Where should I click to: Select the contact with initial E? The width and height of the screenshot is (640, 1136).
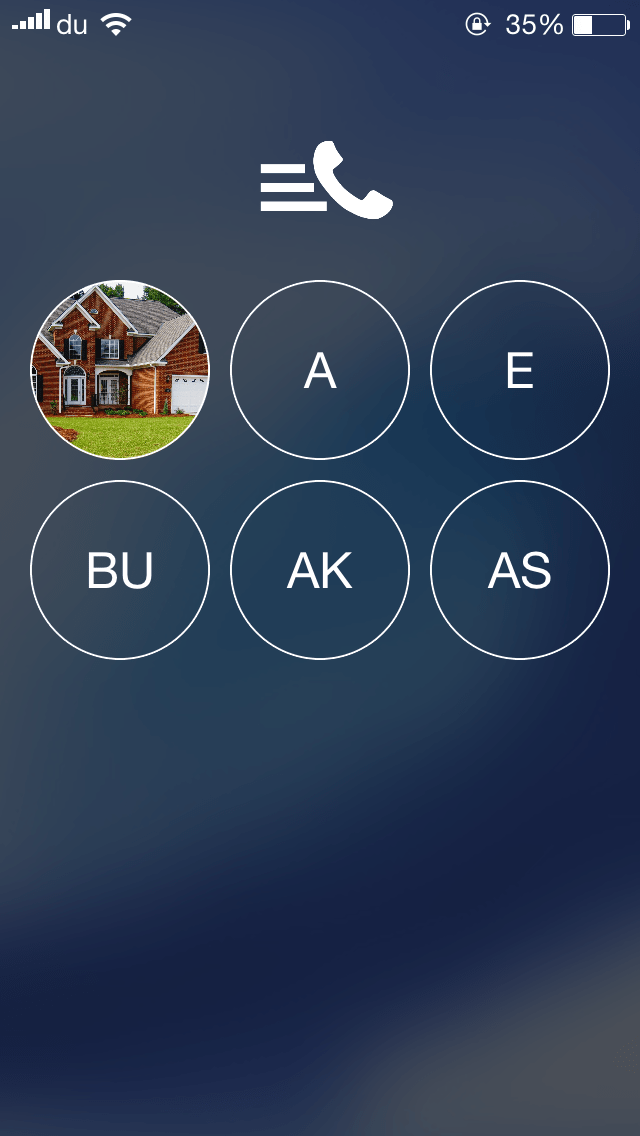(x=520, y=370)
